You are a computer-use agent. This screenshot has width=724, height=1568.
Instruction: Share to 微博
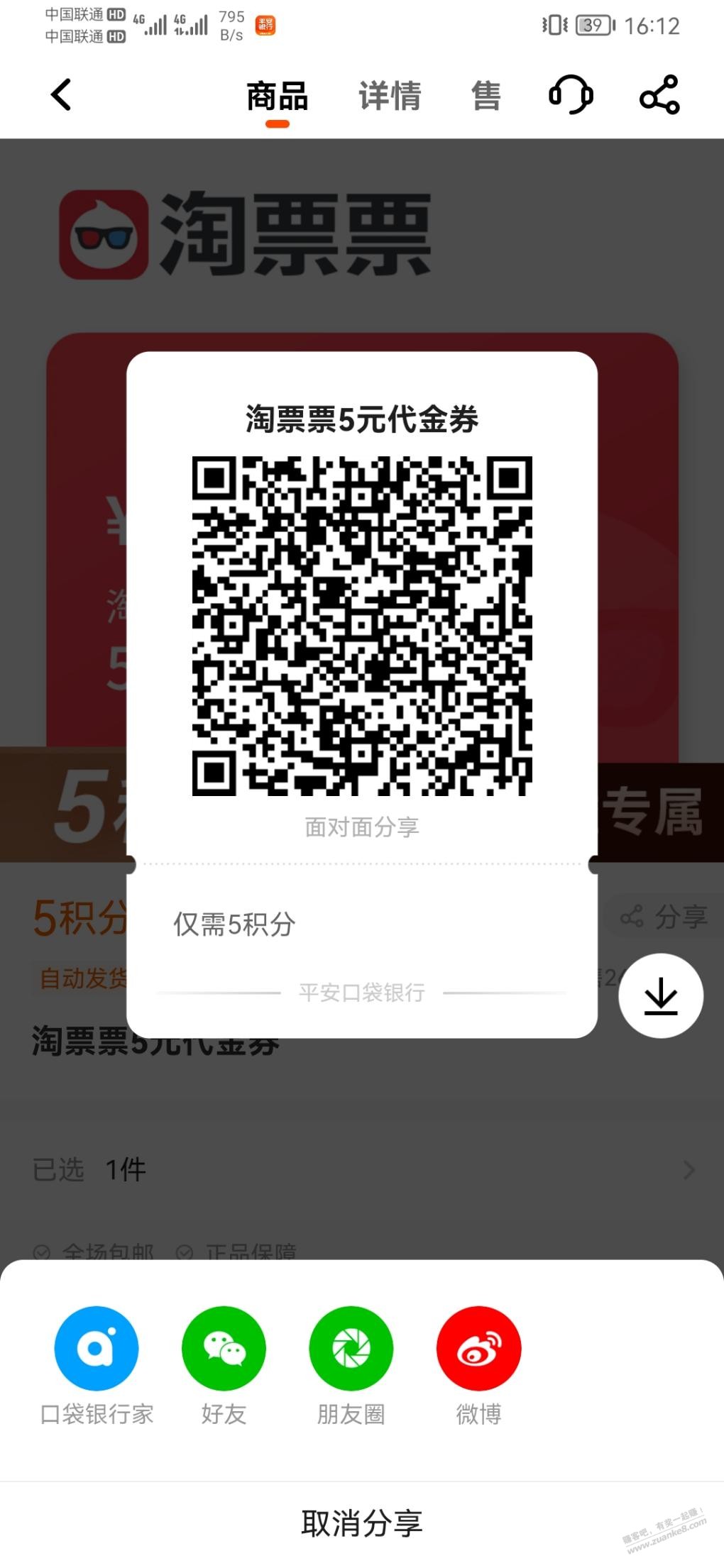coord(478,1348)
